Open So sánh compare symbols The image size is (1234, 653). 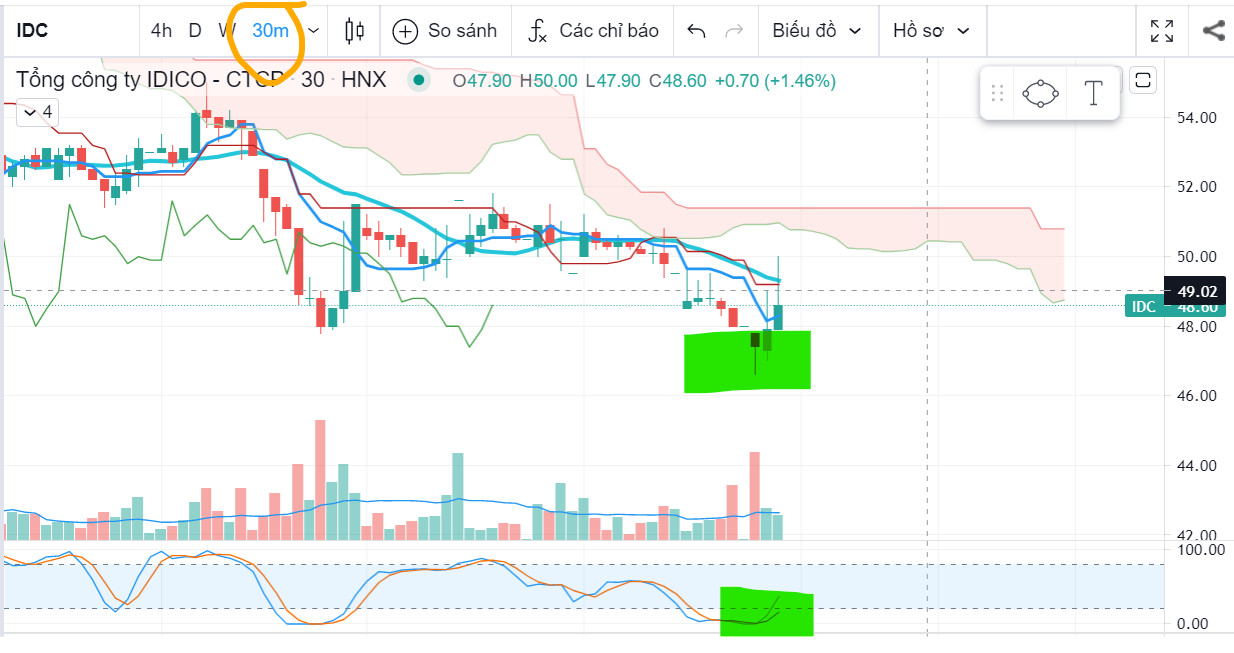click(x=445, y=30)
